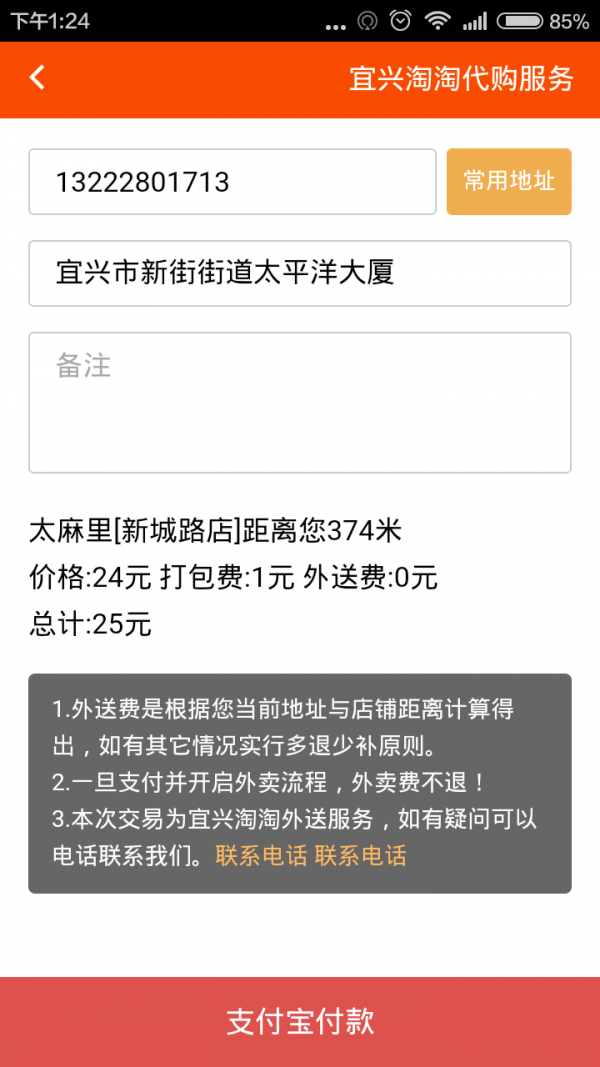Tap the second 联系电话 link
This screenshot has width=600, height=1067.
click(361, 855)
